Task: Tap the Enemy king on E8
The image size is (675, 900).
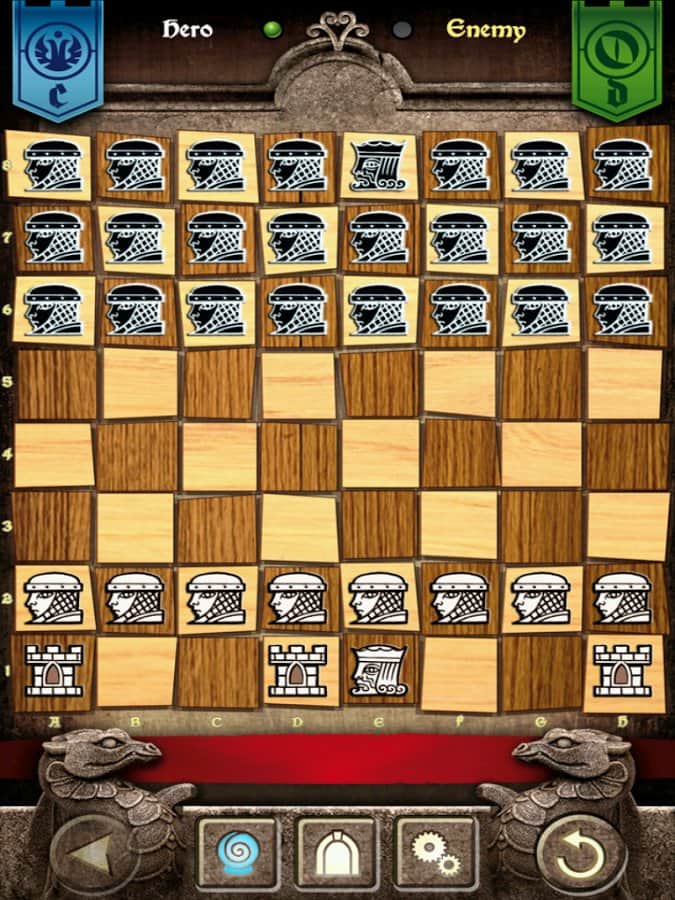Action: tap(380, 165)
